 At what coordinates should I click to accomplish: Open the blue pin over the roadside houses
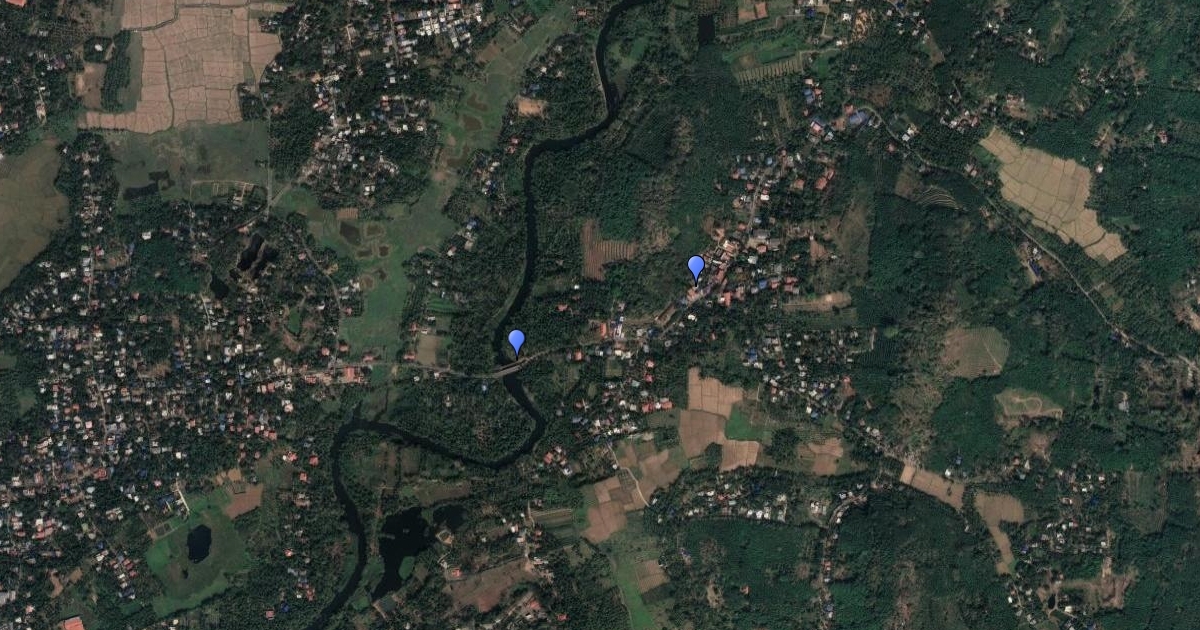696,268
